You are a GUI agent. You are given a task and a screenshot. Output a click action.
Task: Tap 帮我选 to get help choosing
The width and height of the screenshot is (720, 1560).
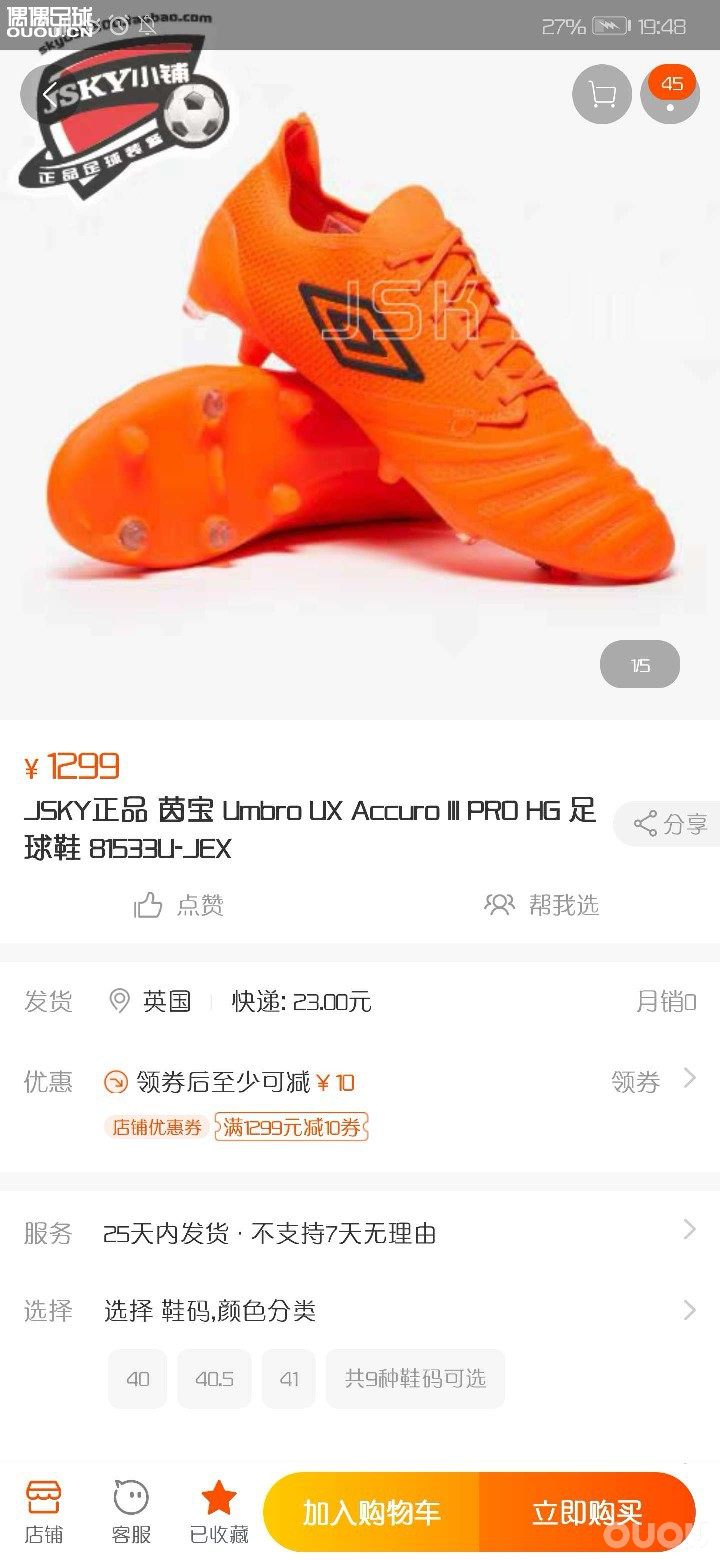pyautogui.click(x=542, y=905)
